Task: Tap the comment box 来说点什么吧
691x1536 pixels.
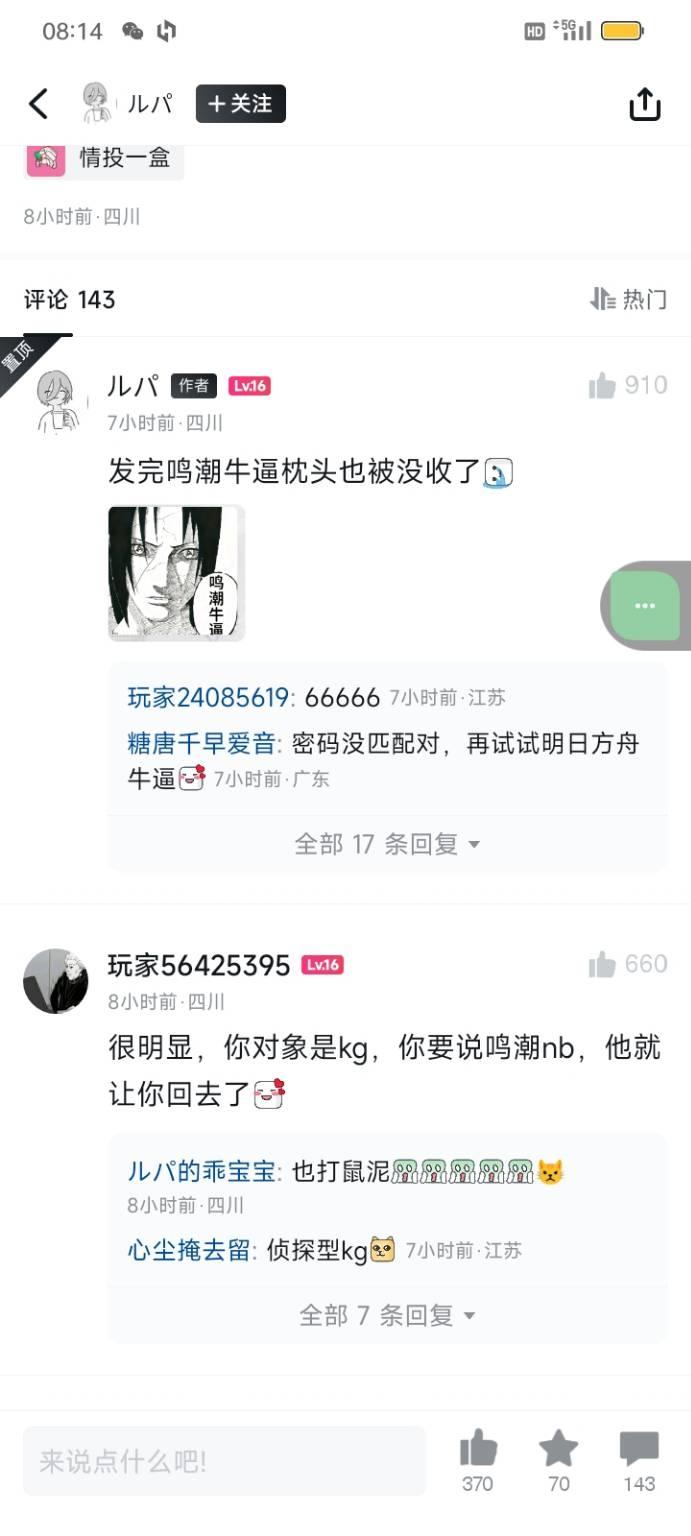Action: (x=224, y=1461)
